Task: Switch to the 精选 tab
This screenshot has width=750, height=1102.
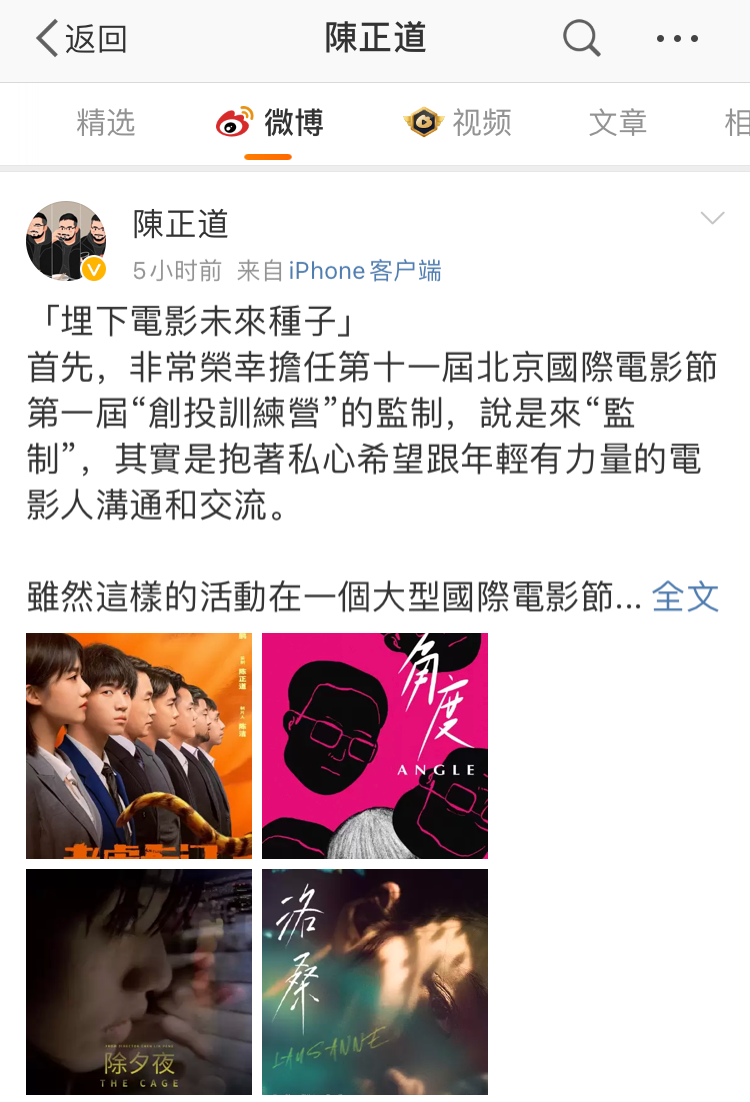Action: click(x=105, y=123)
